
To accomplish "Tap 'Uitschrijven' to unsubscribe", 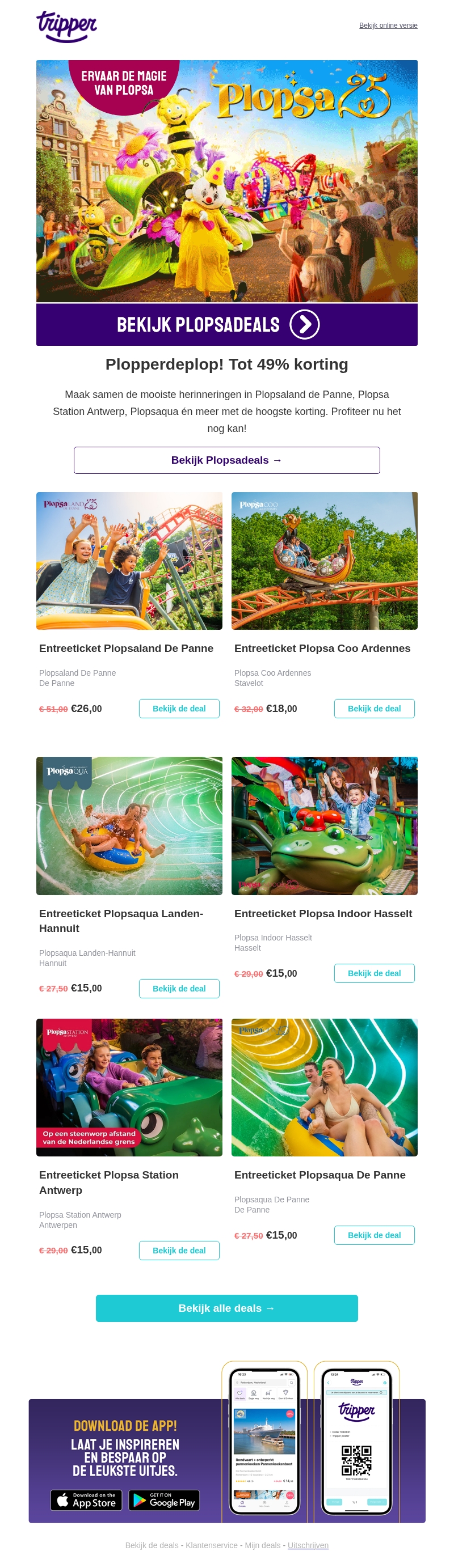I will (308, 1545).
